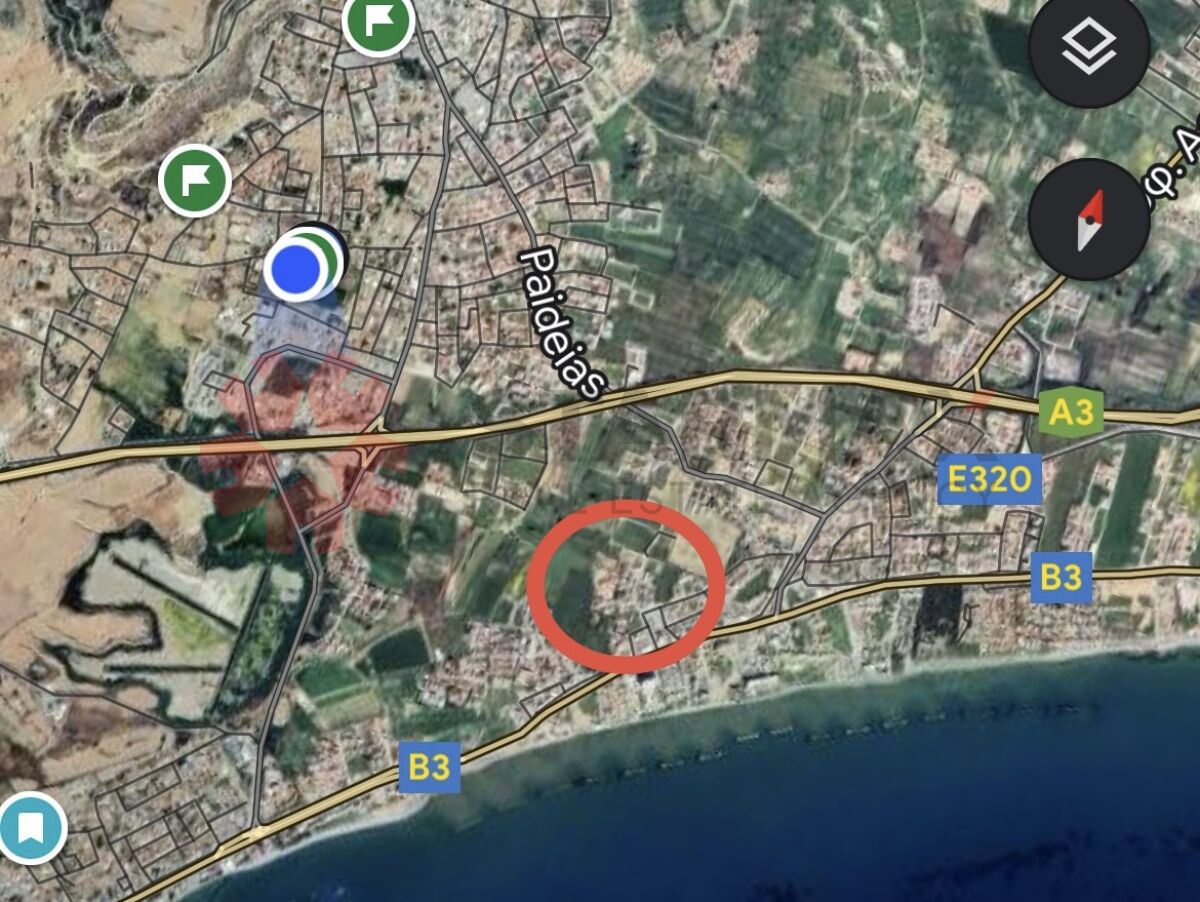The height and width of the screenshot is (902, 1200).
Task: Open the map layers selector
Action: point(1089,47)
